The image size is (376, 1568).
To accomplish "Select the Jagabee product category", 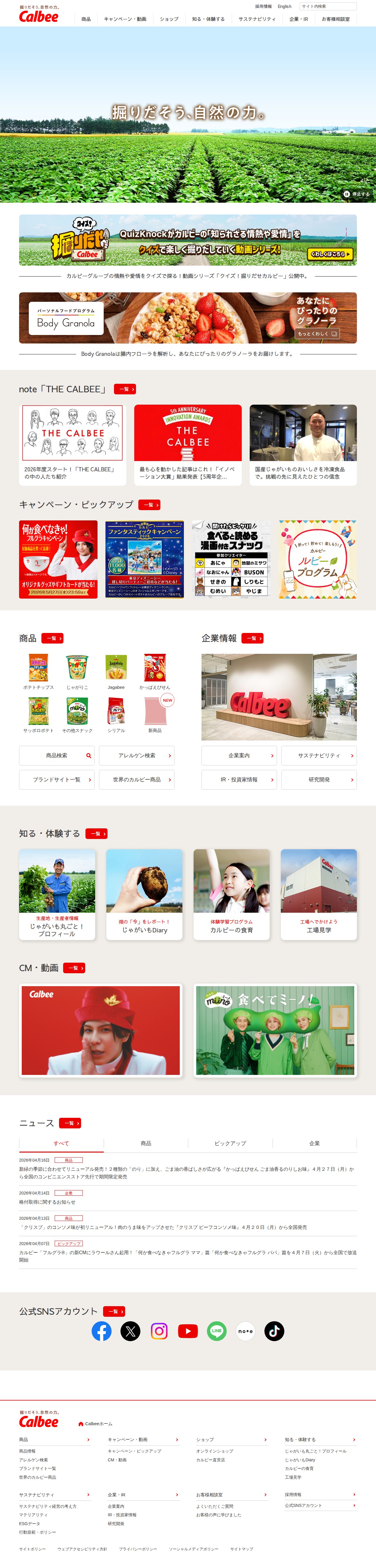I will coord(116,671).
